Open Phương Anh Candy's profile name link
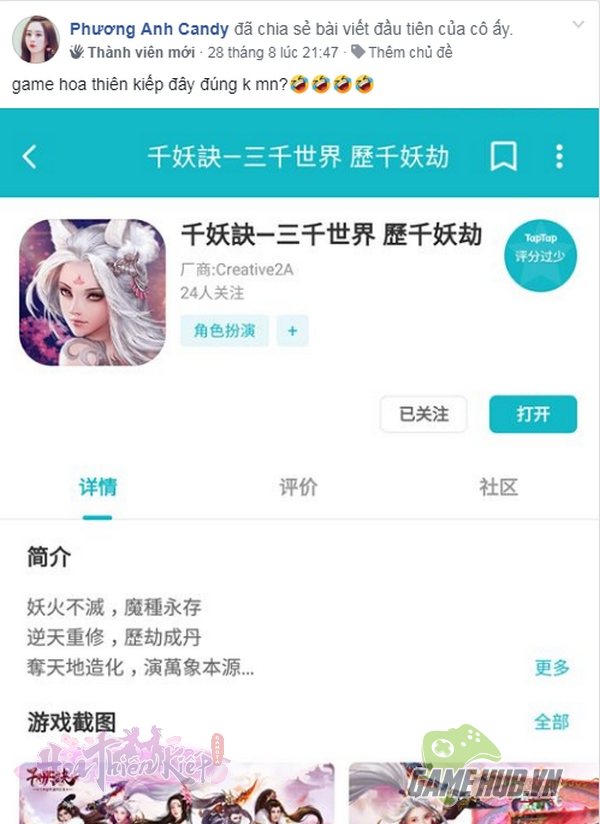The height and width of the screenshot is (824, 600). pos(148,29)
